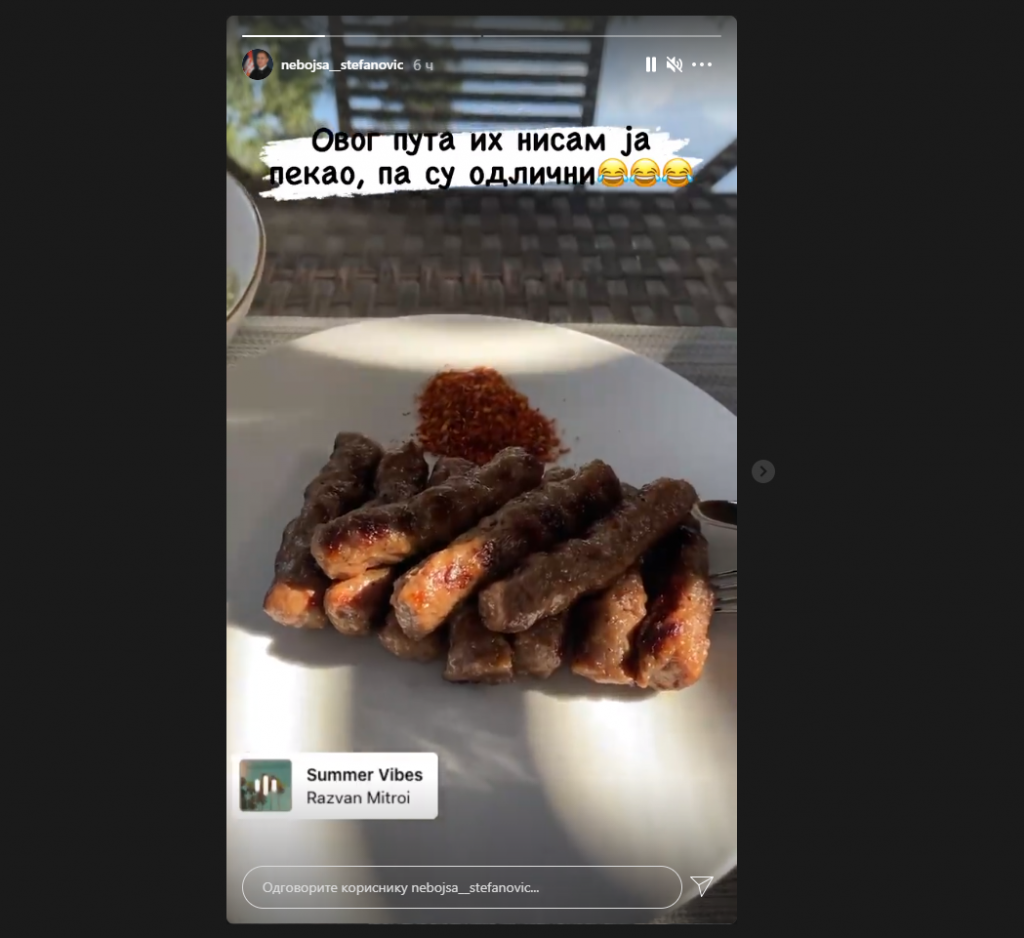The image size is (1024, 938).
Task: Open the story options menu
Action: [x=702, y=65]
